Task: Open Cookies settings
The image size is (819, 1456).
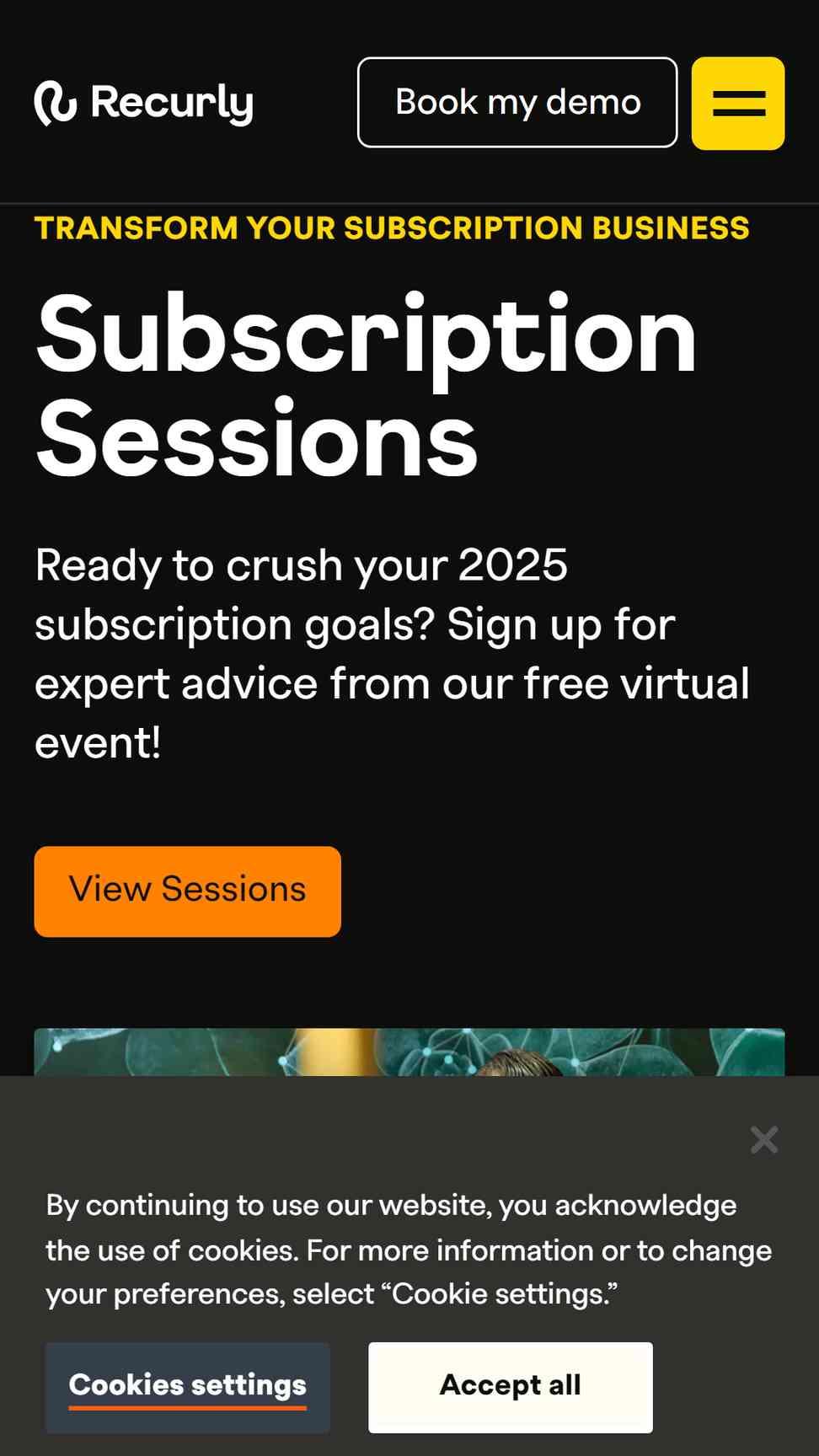Action: point(187,1387)
